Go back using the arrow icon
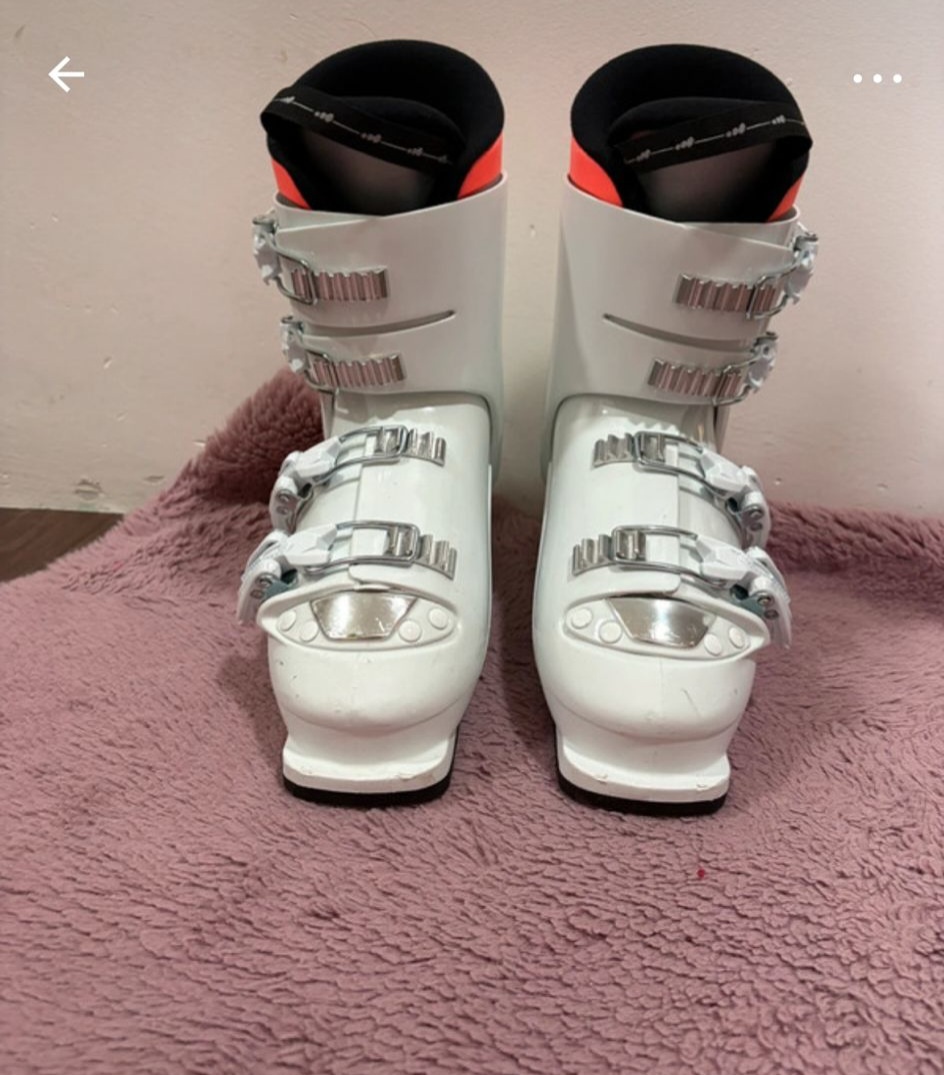Image resolution: width=944 pixels, height=1075 pixels. click(x=66, y=75)
